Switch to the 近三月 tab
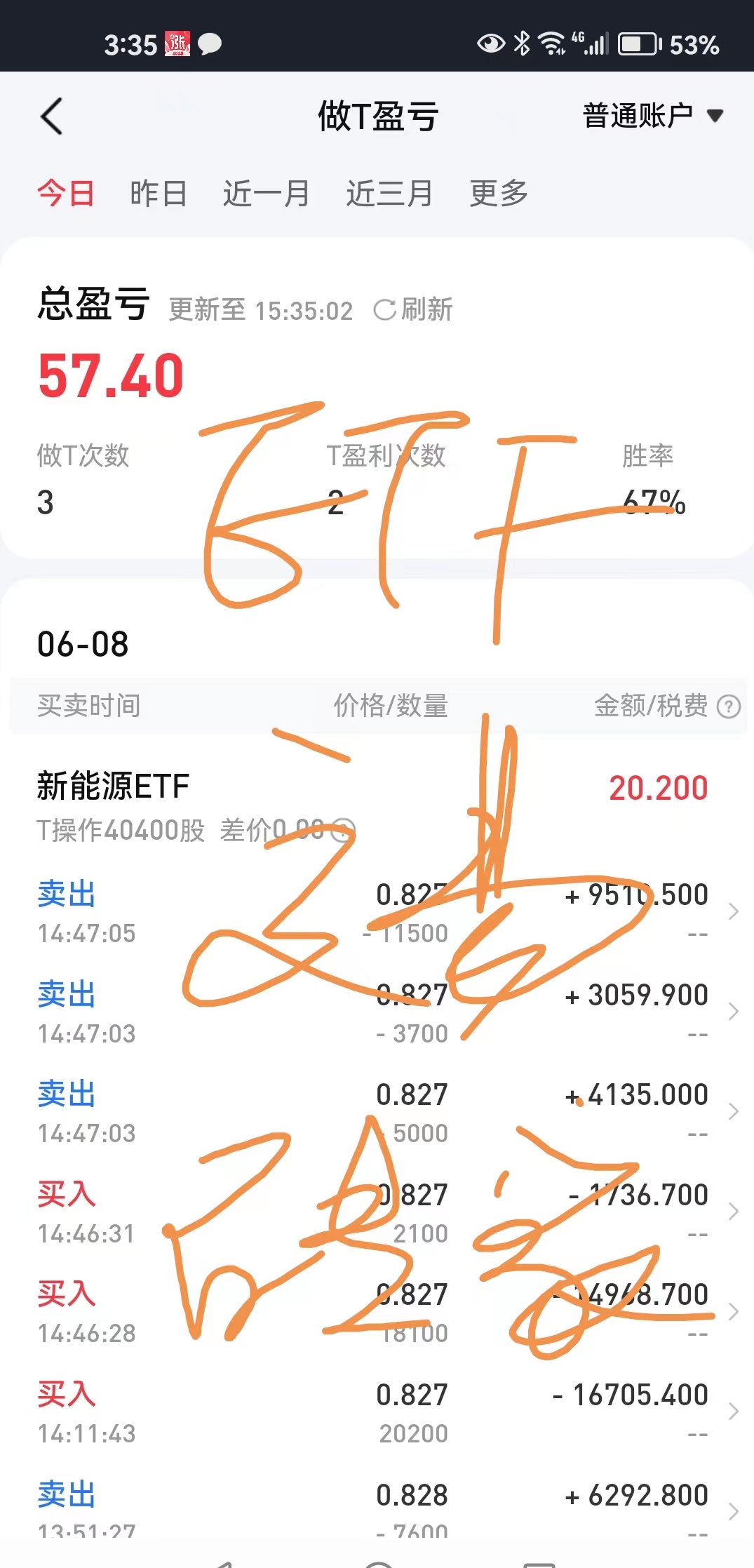The image size is (754, 1568). tap(391, 194)
